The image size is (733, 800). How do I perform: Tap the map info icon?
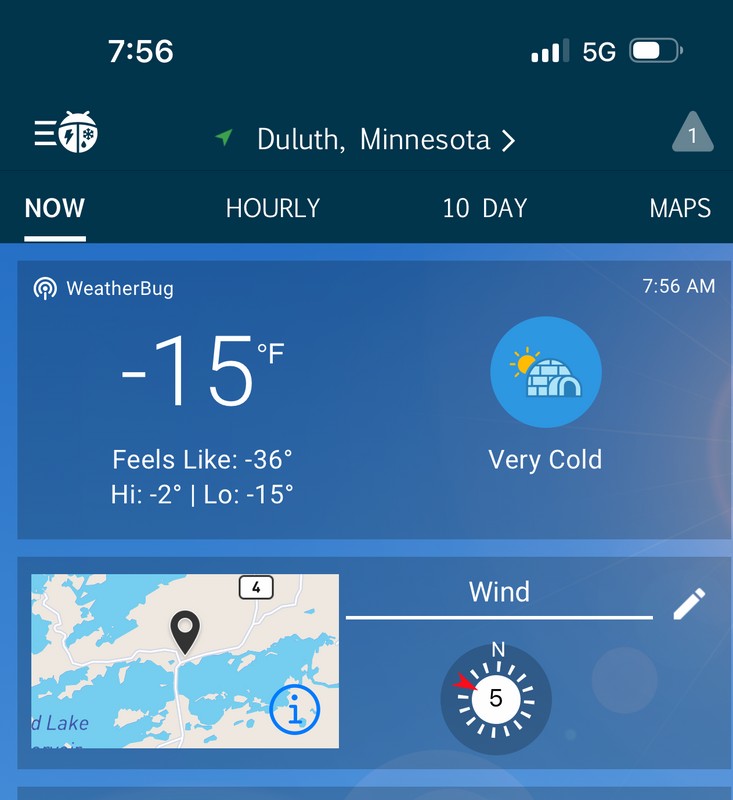(x=295, y=711)
